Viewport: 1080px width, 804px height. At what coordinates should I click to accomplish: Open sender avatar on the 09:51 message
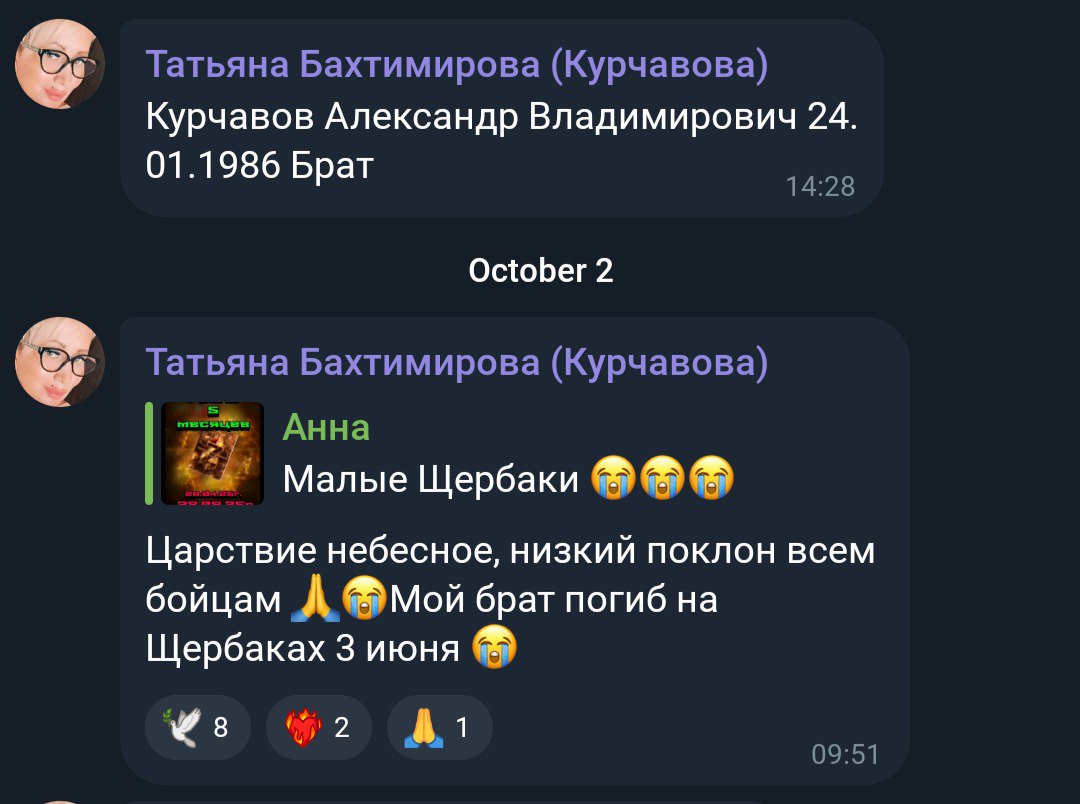click(60, 361)
